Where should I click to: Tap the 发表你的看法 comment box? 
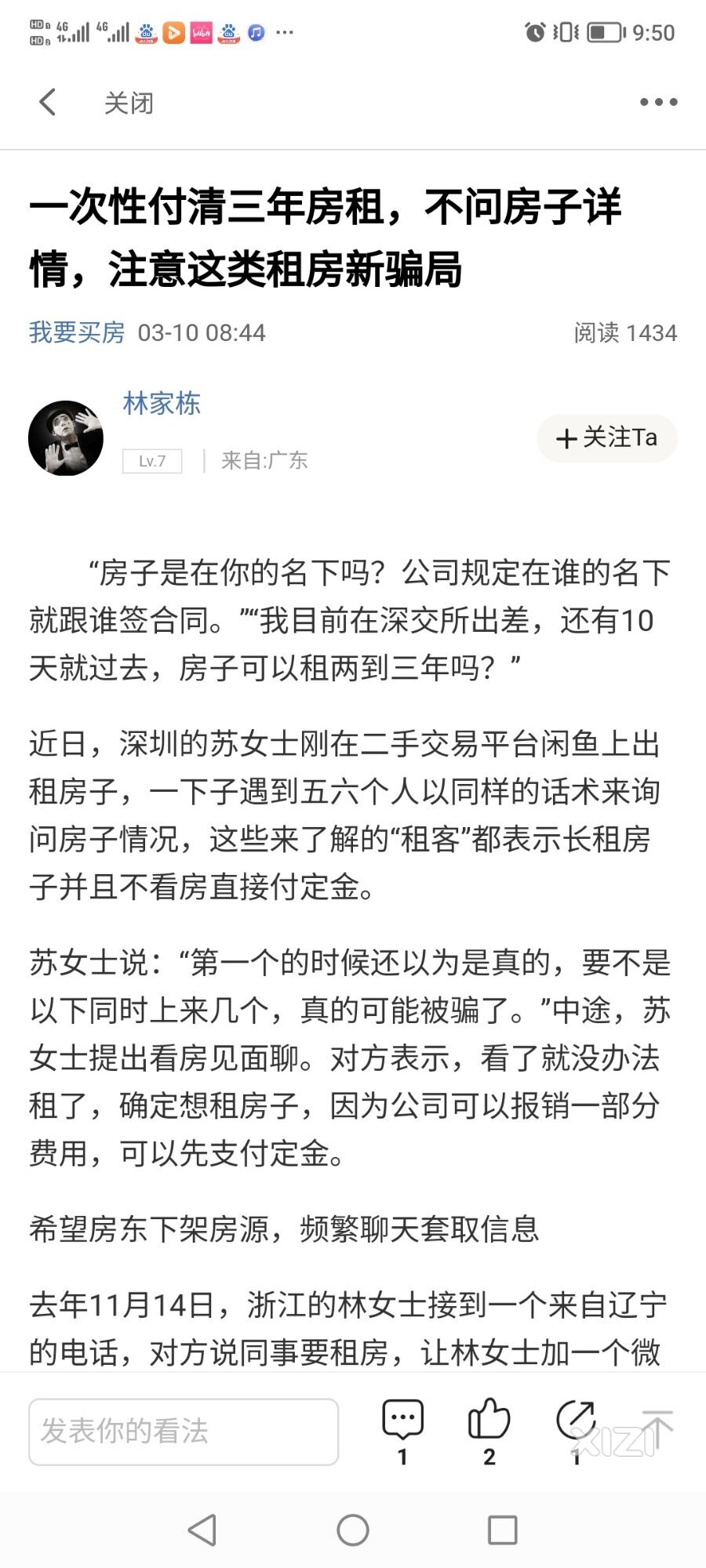(x=184, y=1432)
